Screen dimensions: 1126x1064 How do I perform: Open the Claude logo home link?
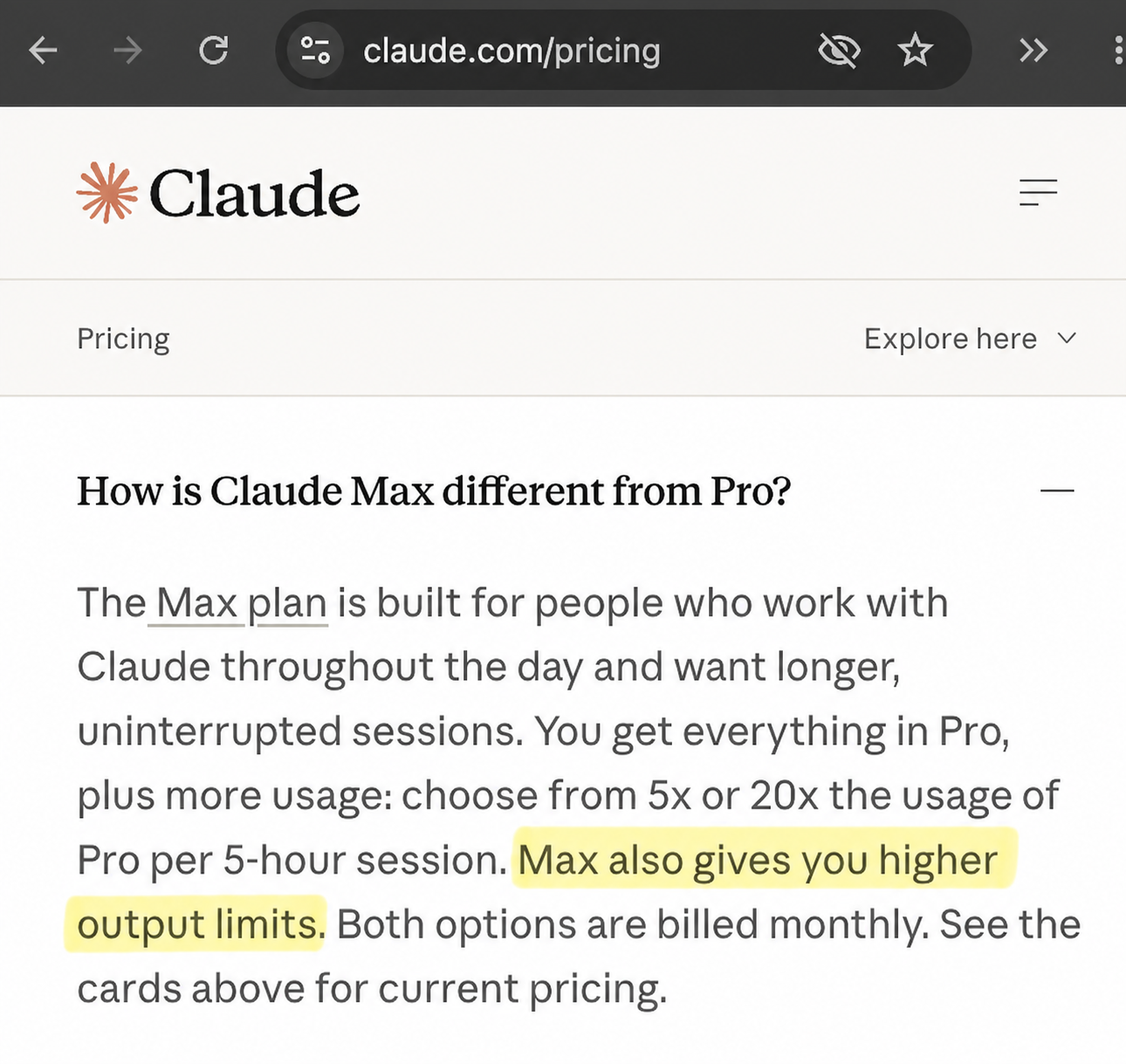click(x=218, y=193)
